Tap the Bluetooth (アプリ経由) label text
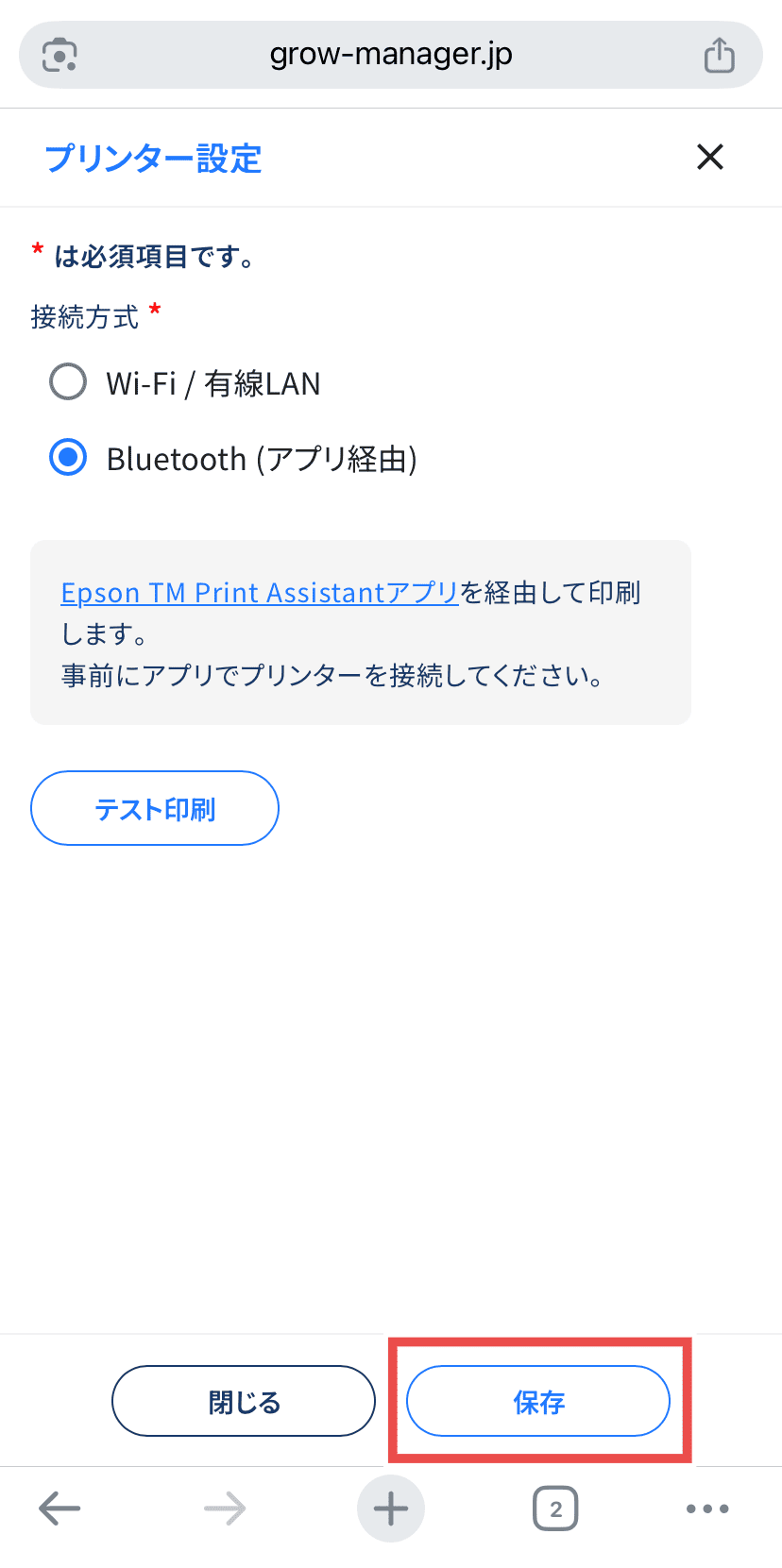Viewport: 782px width, 1568px height. [264, 458]
